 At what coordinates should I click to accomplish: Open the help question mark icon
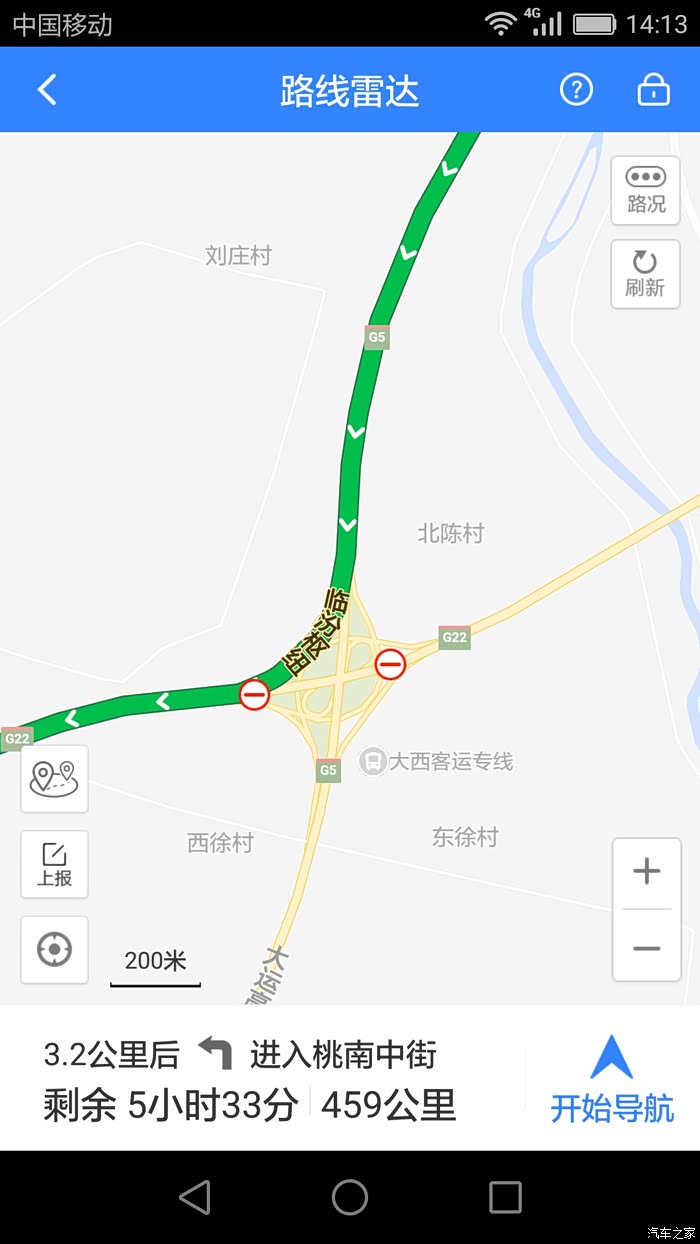(576, 90)
